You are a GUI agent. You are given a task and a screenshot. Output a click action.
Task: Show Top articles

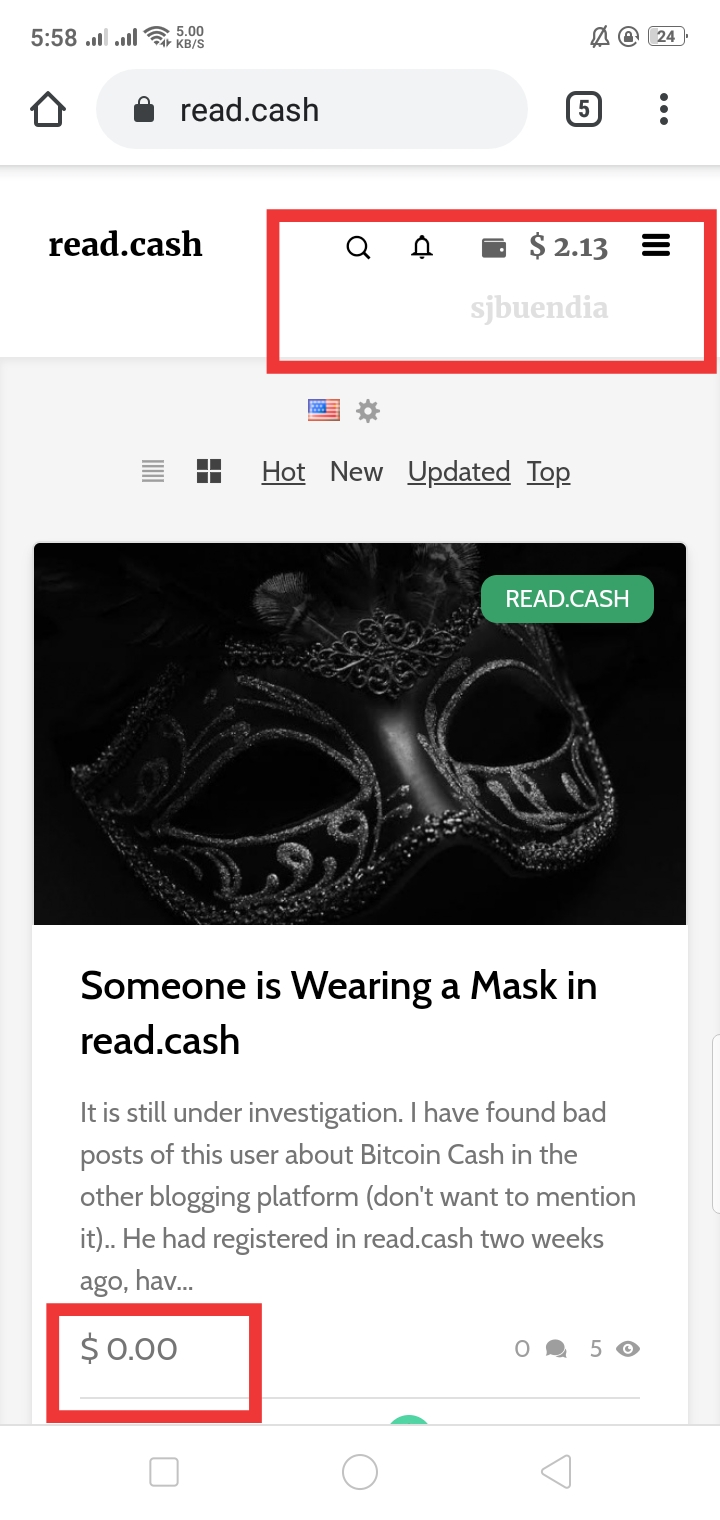pyautogui.click(x=548, y=472)
